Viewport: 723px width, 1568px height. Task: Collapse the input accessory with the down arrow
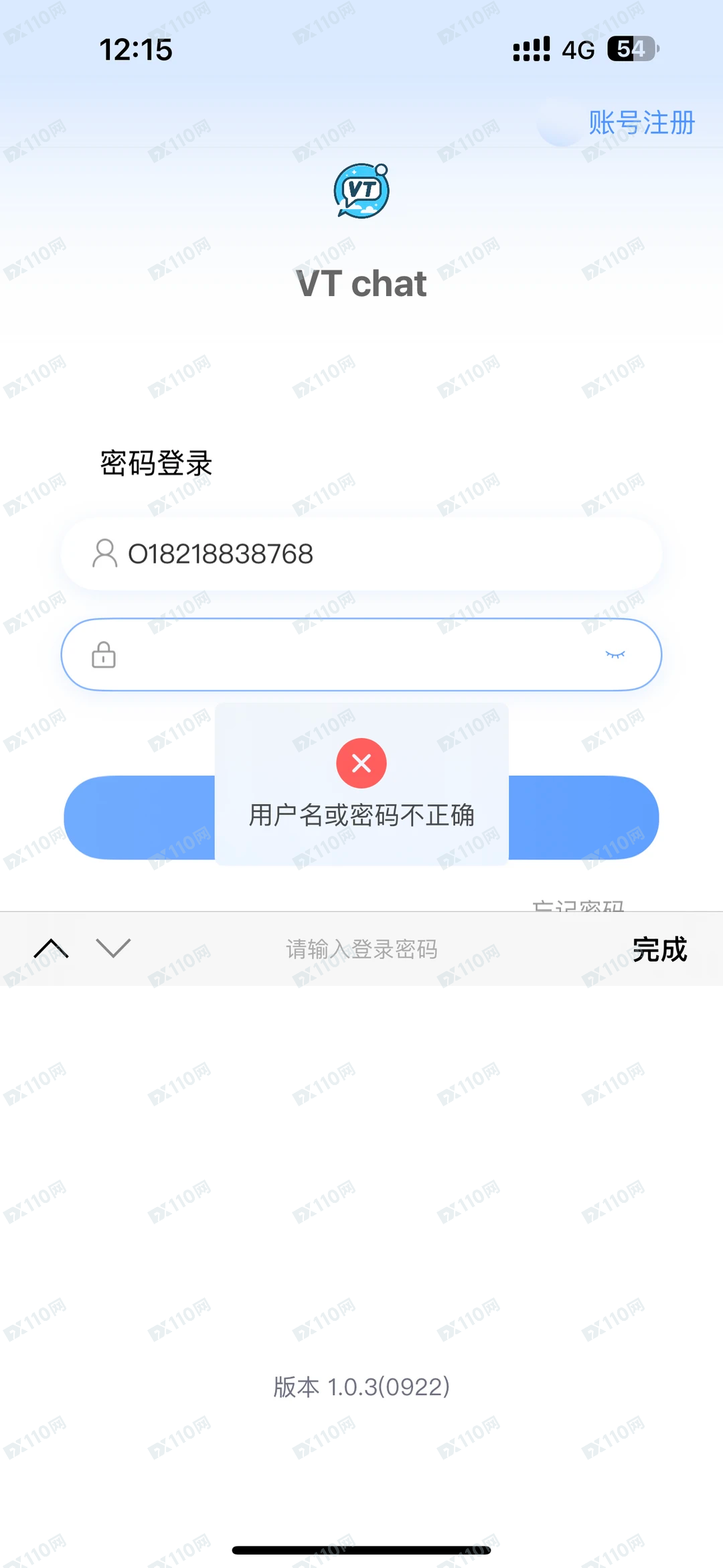coord(112,949)
